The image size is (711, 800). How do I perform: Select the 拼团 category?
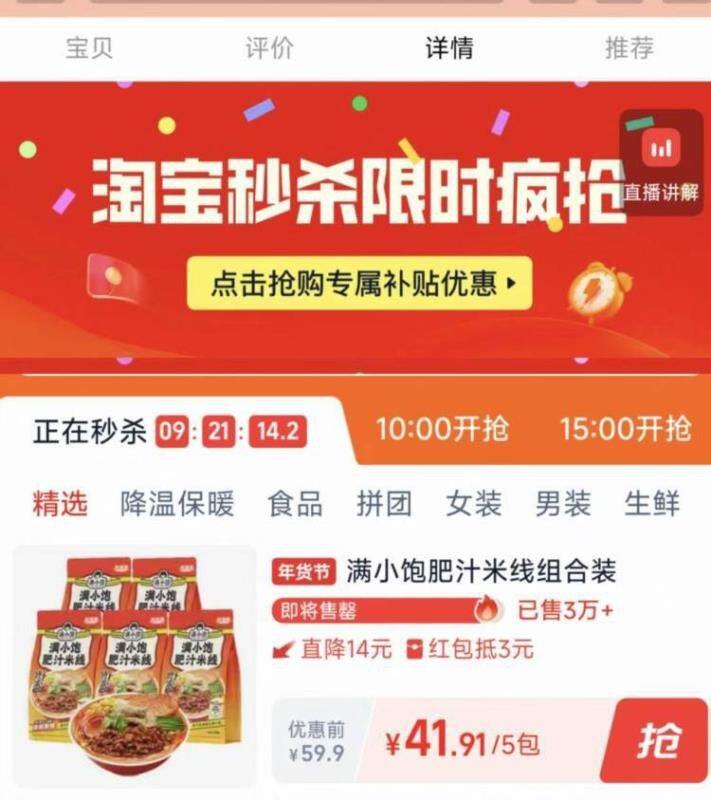[x=385, y=504]
